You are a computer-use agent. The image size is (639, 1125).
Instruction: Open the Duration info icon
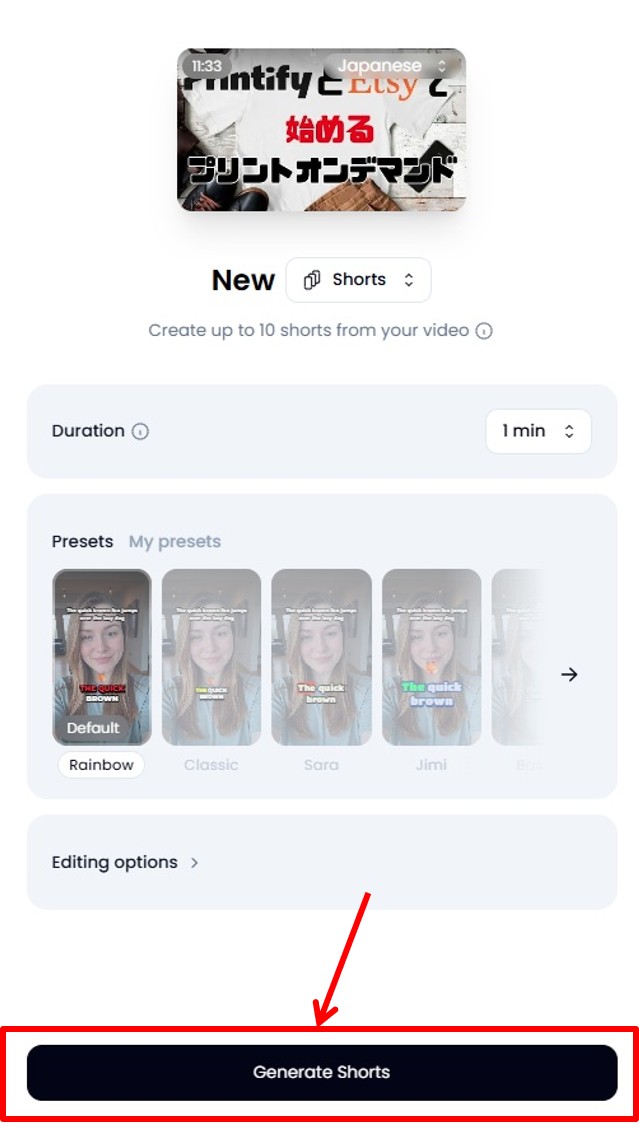tap(141, 432)
